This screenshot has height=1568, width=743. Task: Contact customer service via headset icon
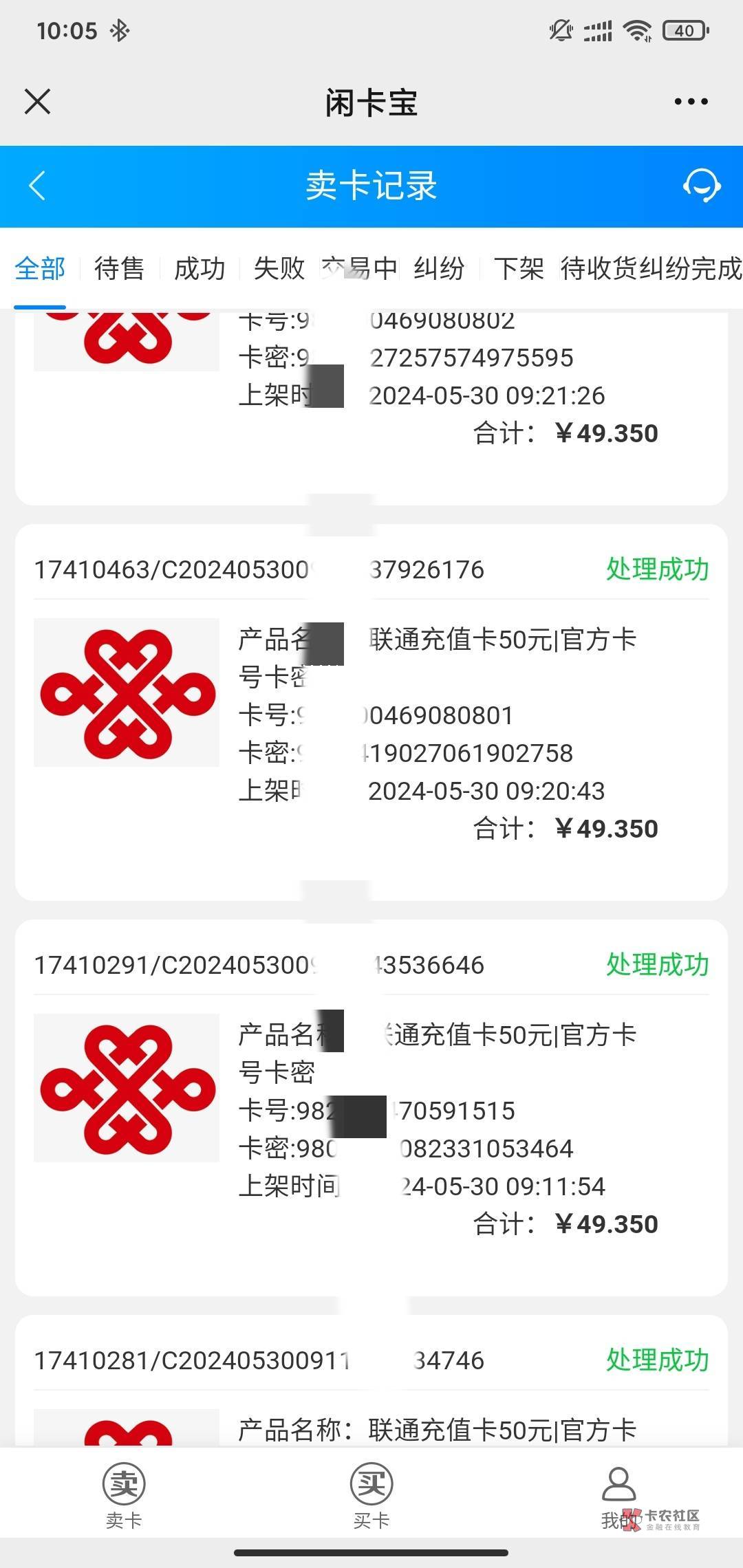702,186
